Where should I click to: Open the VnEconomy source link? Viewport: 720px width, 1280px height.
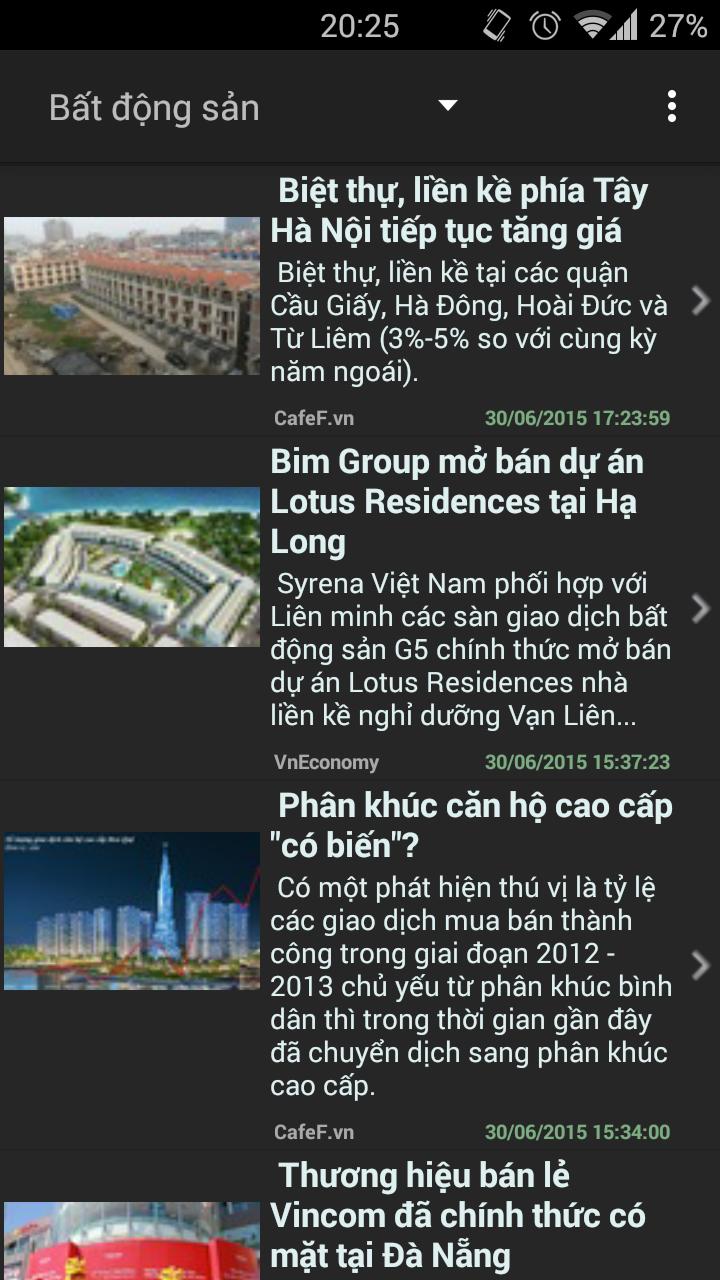click(x=324, y=761)
